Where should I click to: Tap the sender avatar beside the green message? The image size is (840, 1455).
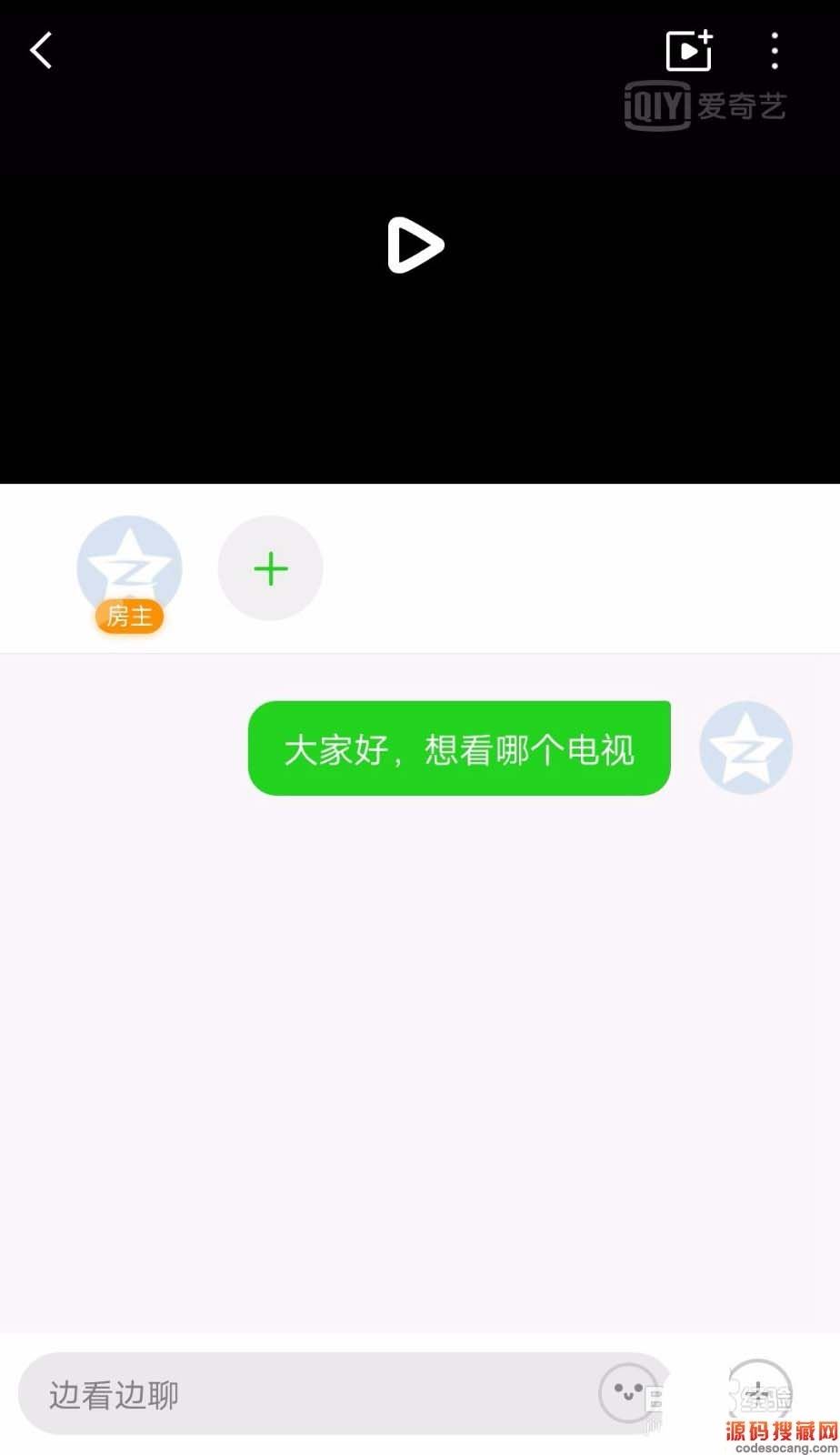745,748
